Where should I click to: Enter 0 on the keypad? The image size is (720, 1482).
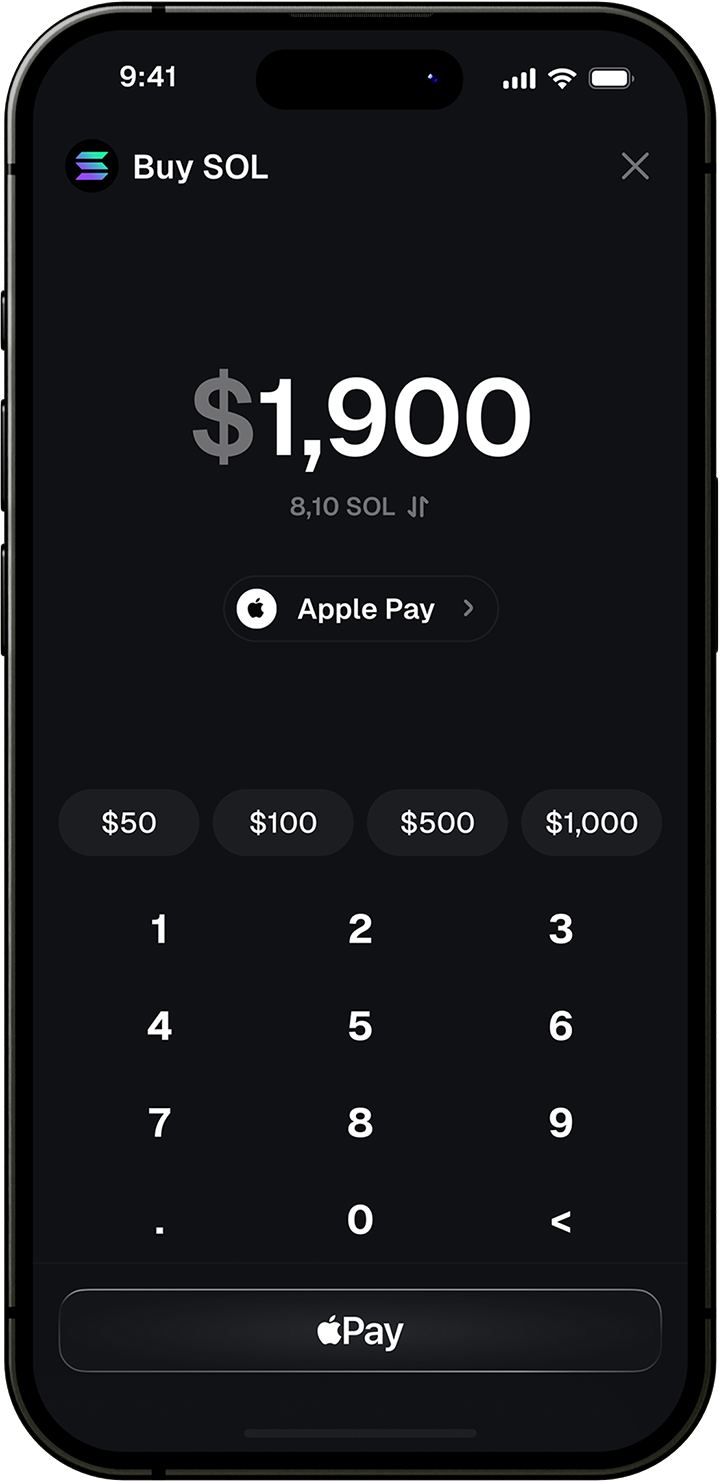point(360,1219)
